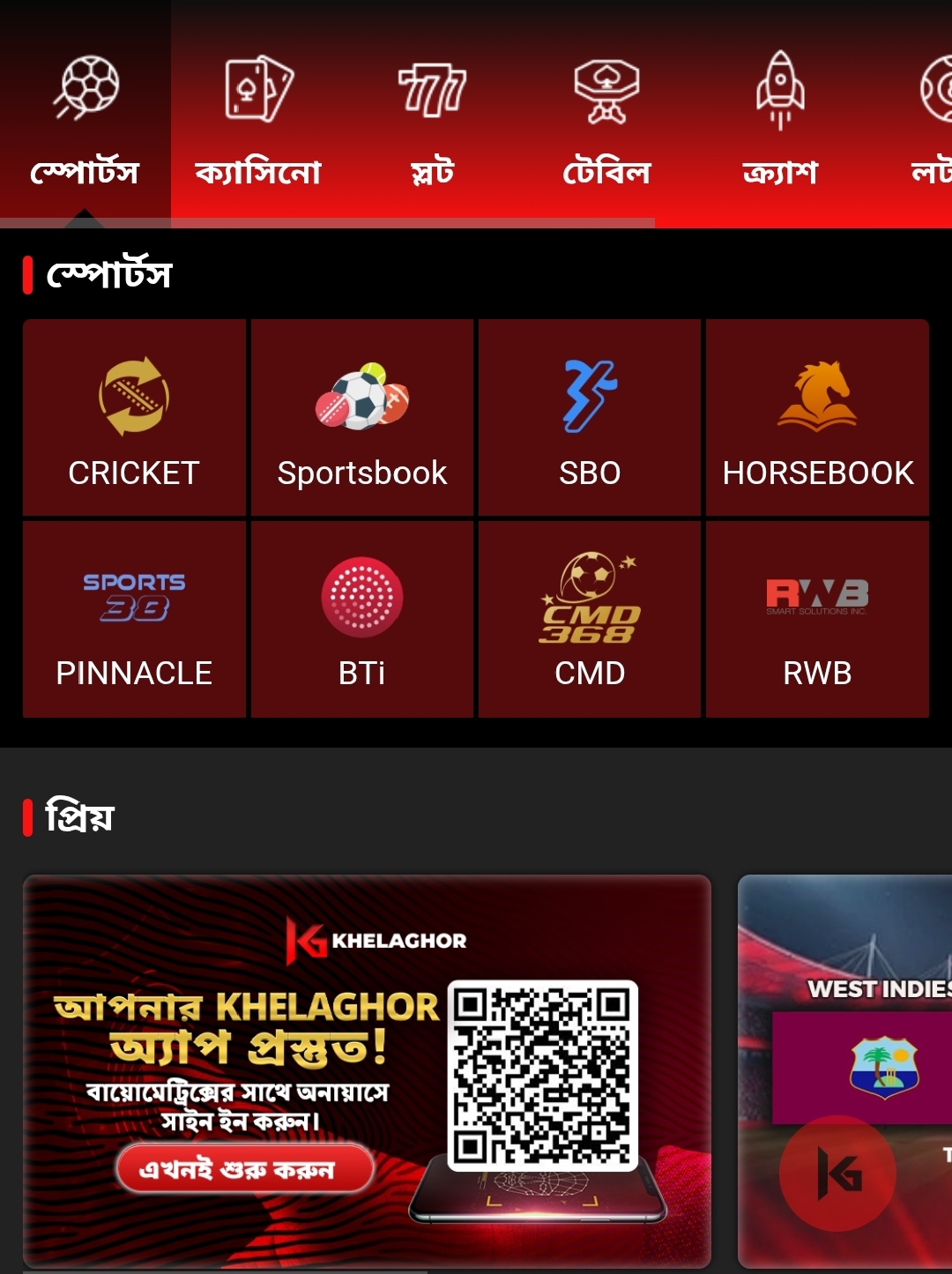Screen dimensions: 952x1274
Task: Tap the floating red K button
Action: point(837,1173)
